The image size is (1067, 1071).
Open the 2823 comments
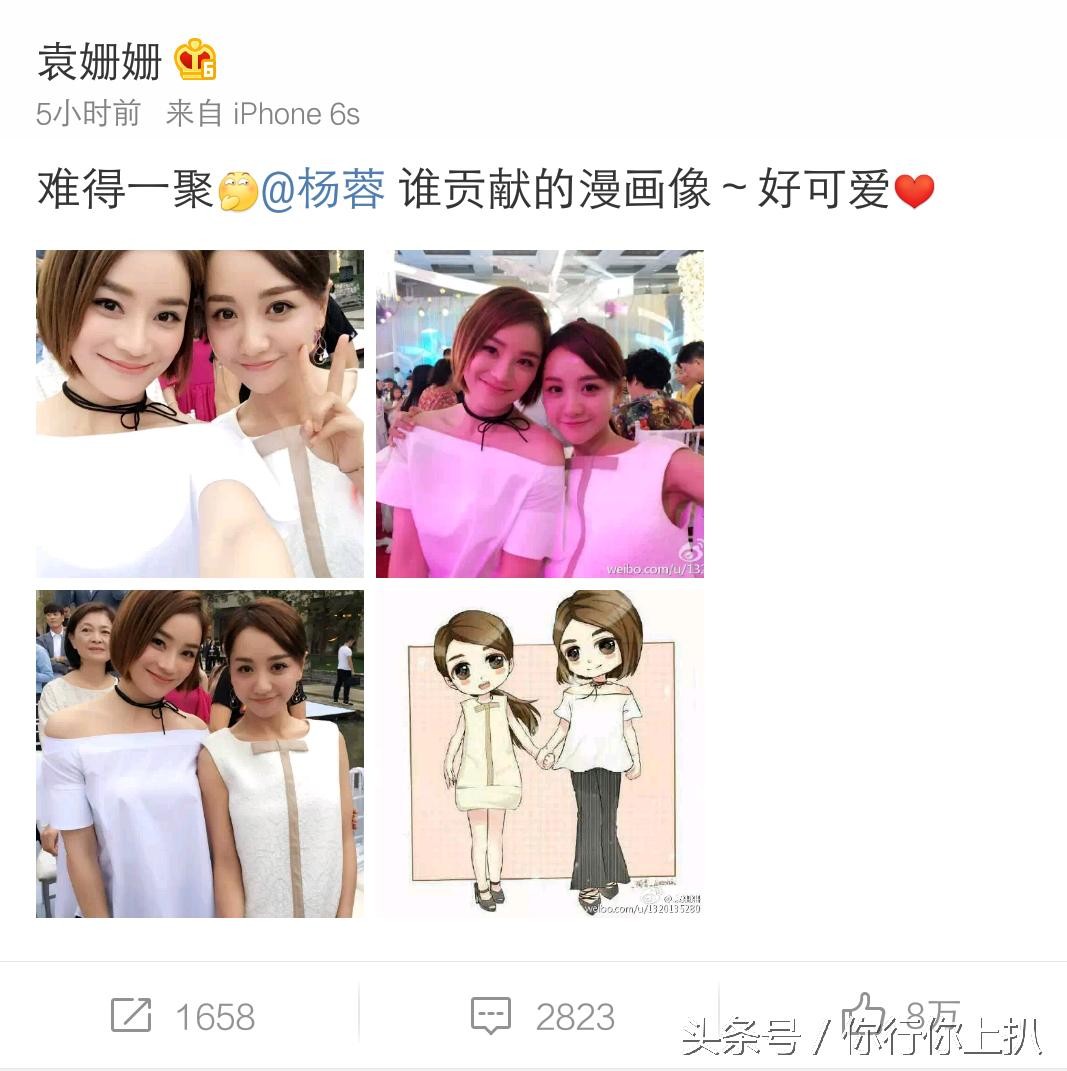click(542, 1016)
